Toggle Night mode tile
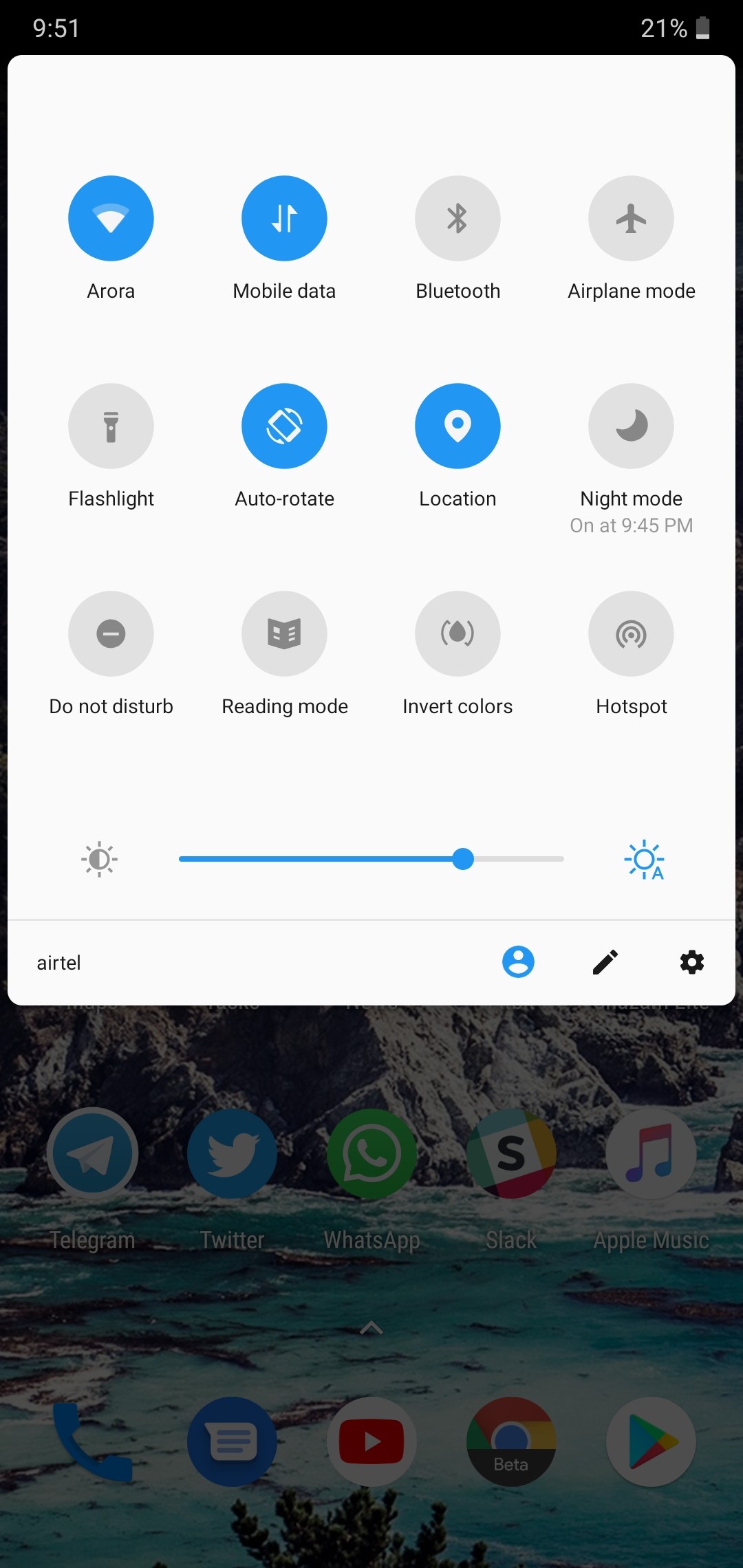 pyautogui.click(x=631, y=426)
